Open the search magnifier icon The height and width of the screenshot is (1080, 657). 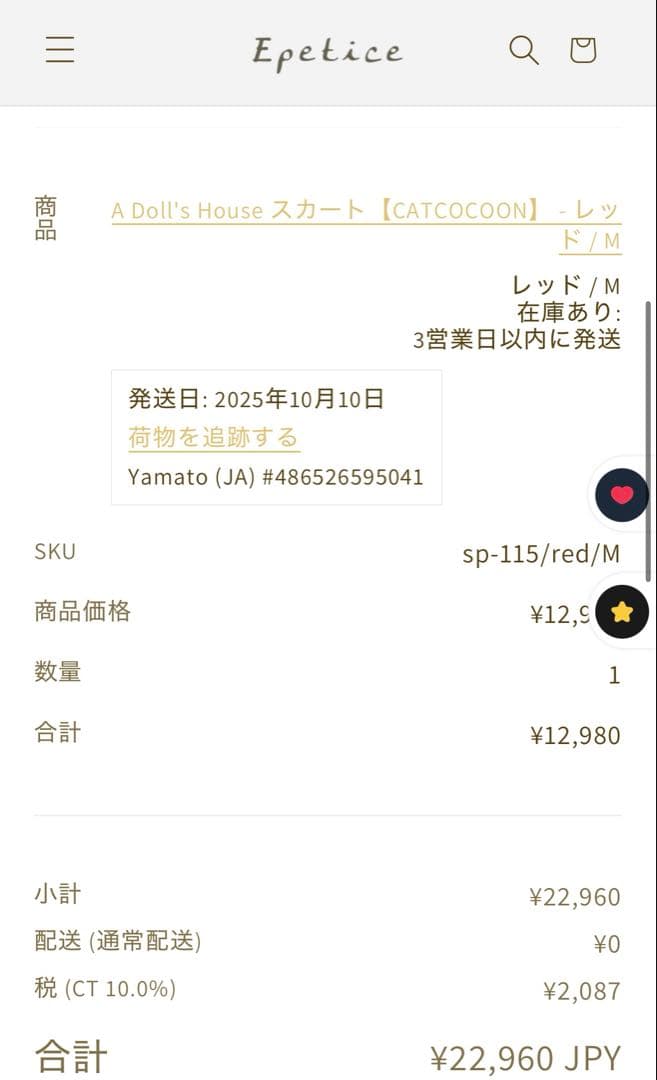(524, 49)
